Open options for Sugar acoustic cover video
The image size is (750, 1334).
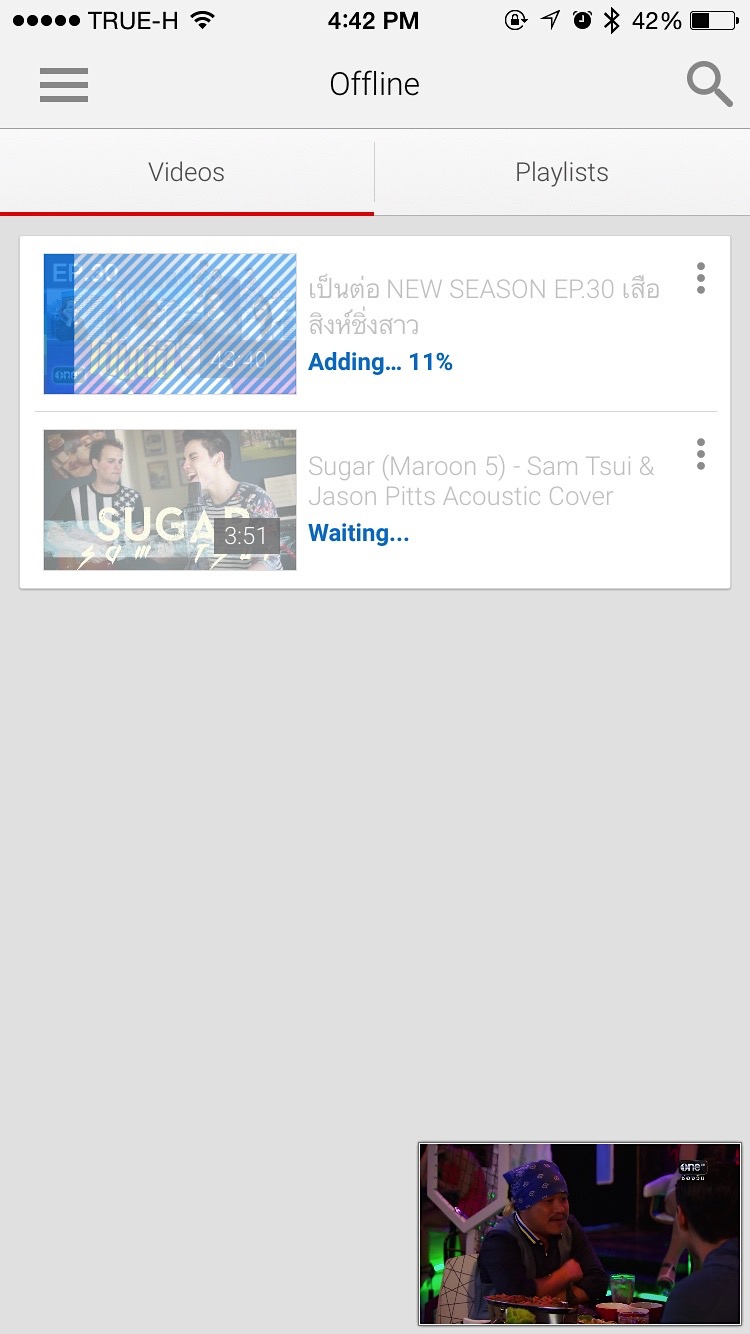click(x=701, y=455)
